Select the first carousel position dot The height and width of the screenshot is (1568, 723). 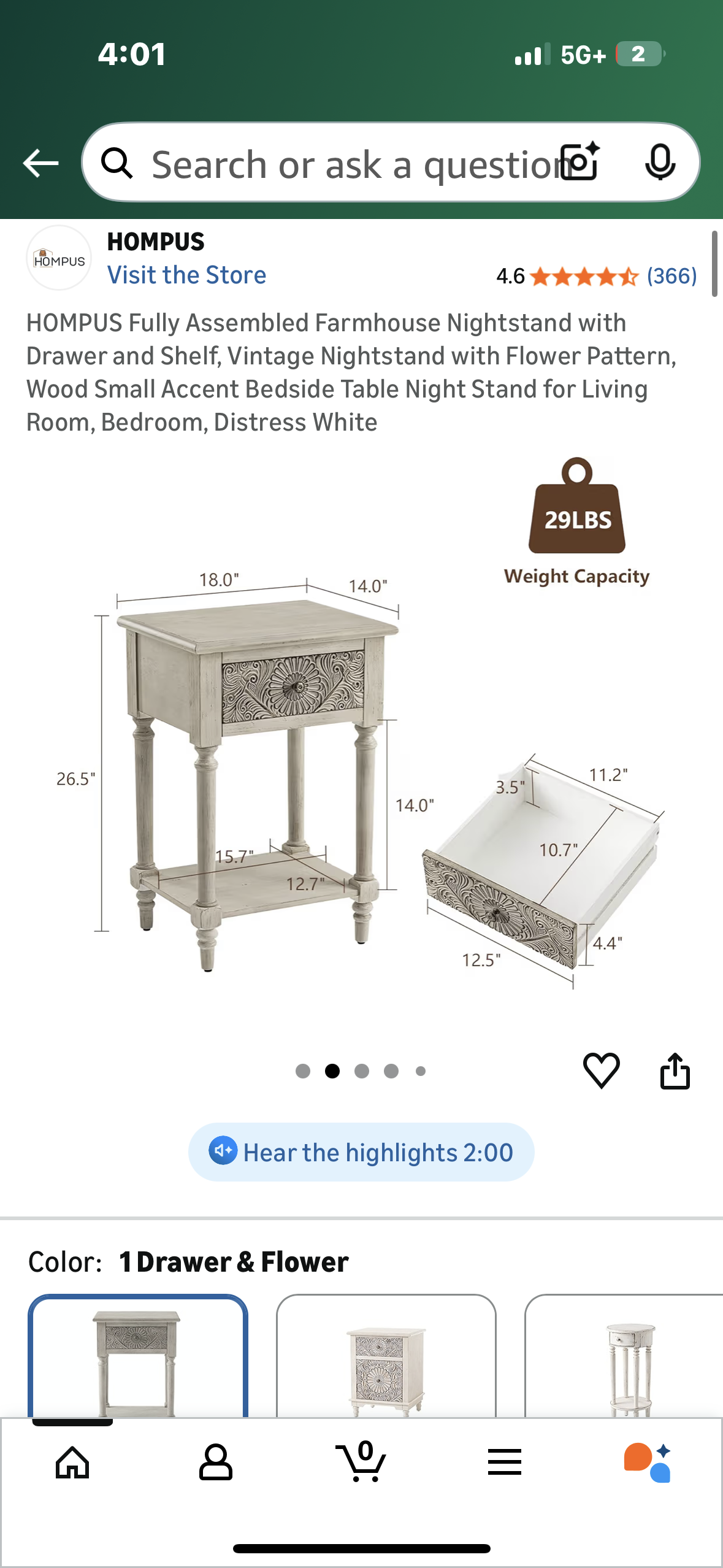pos(303,1070)
